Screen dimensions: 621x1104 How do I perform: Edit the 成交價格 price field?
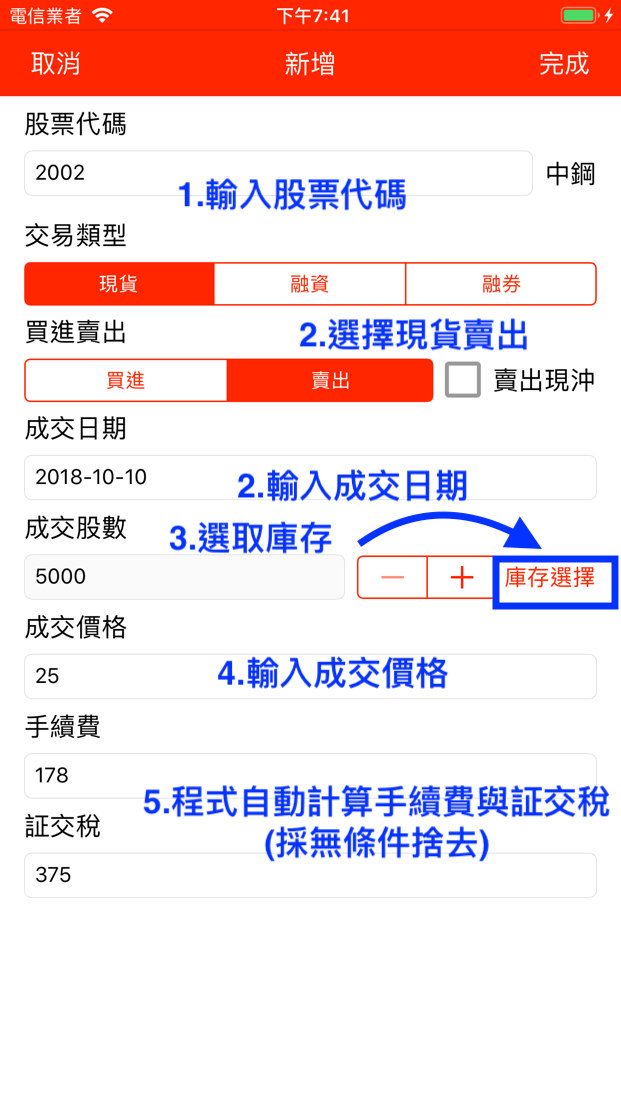point(310,677)
